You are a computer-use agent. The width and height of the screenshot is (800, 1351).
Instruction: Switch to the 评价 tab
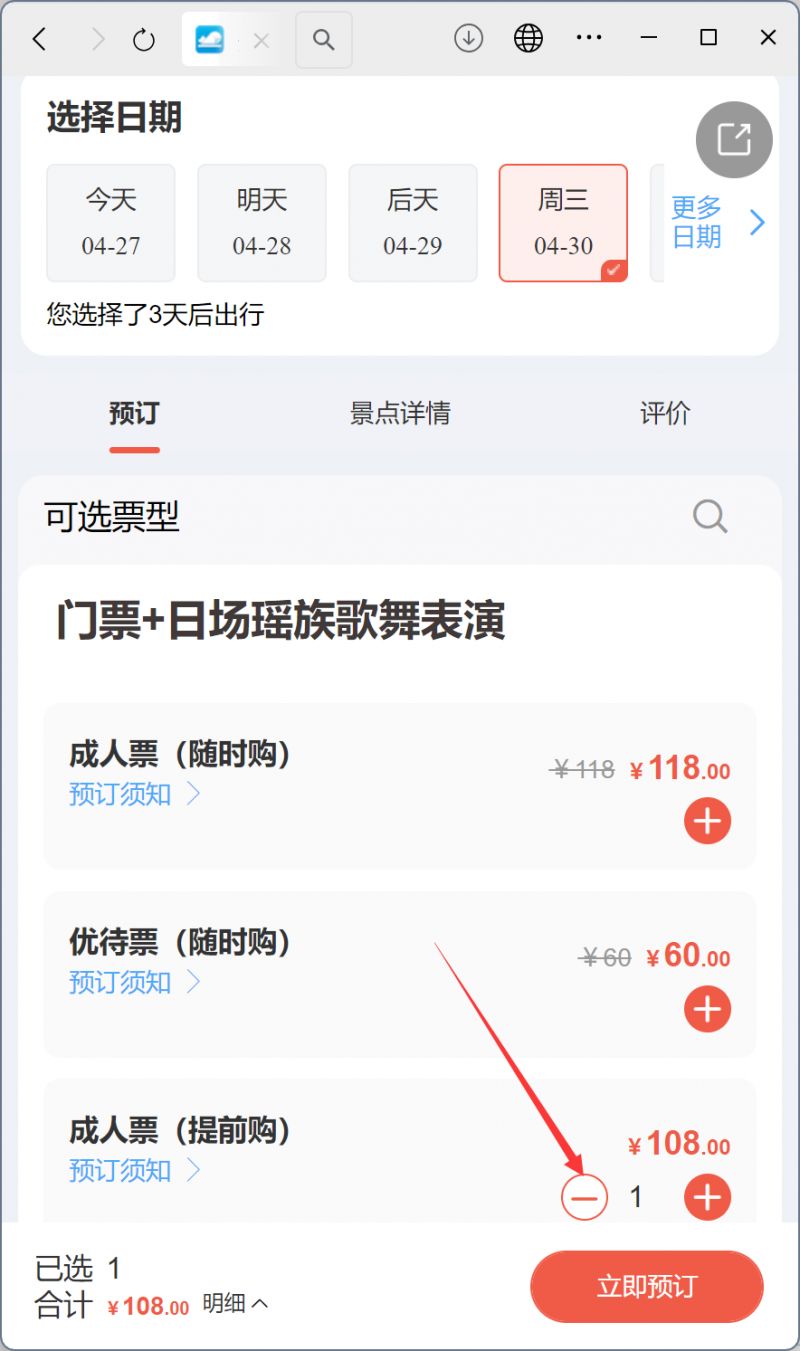[x=665, y=413]
